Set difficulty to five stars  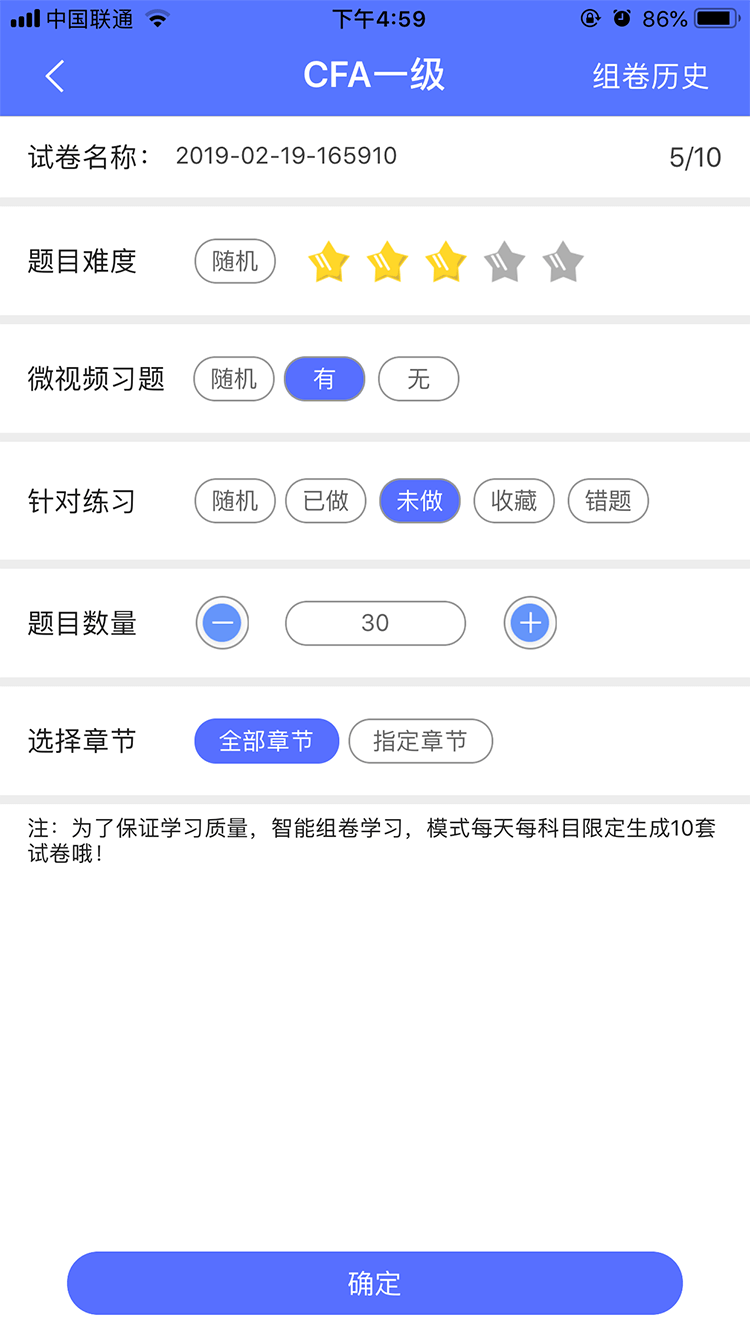point(563,262)
